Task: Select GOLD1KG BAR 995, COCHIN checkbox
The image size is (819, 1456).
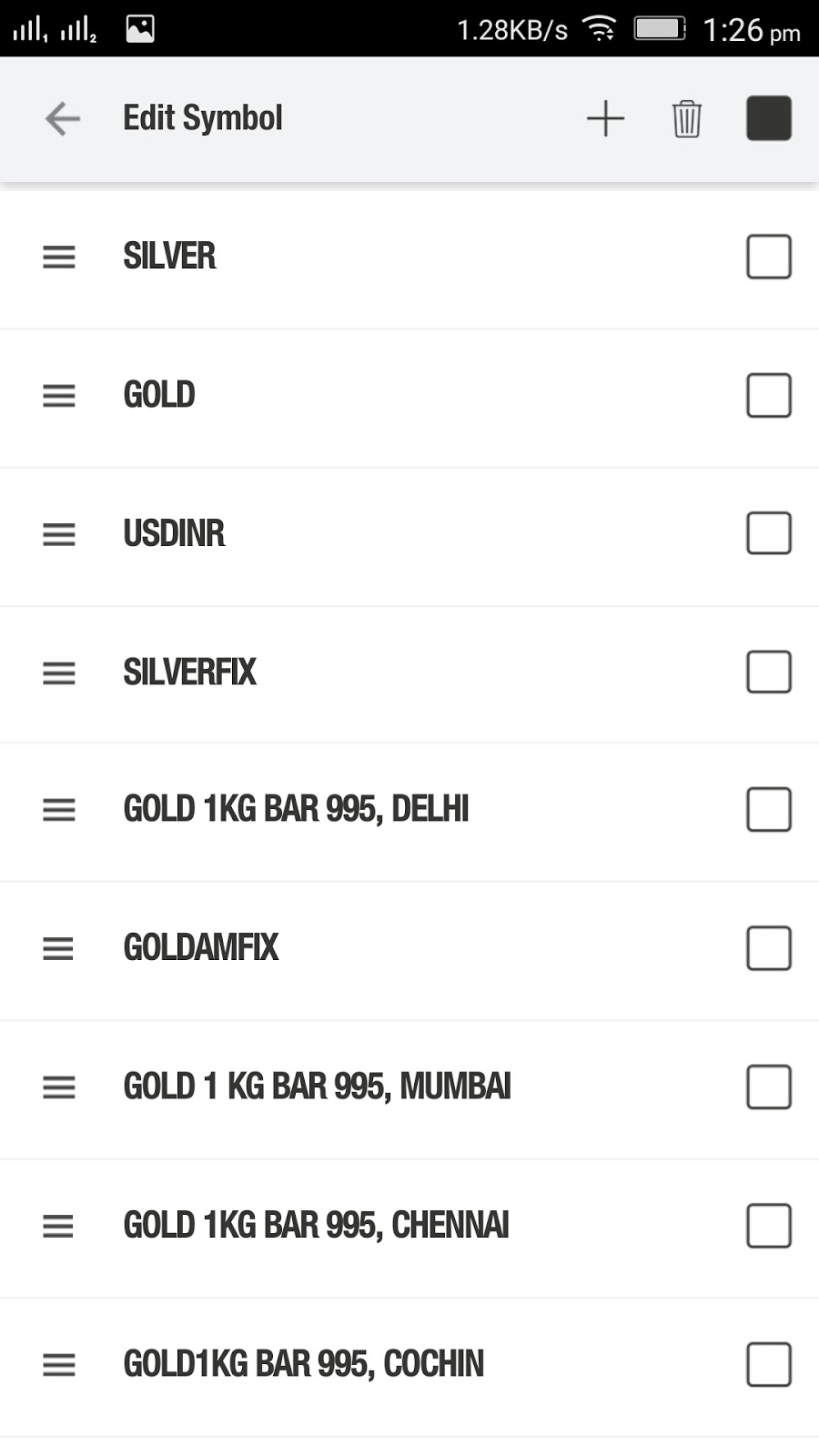Action: tap(769, 1364)
